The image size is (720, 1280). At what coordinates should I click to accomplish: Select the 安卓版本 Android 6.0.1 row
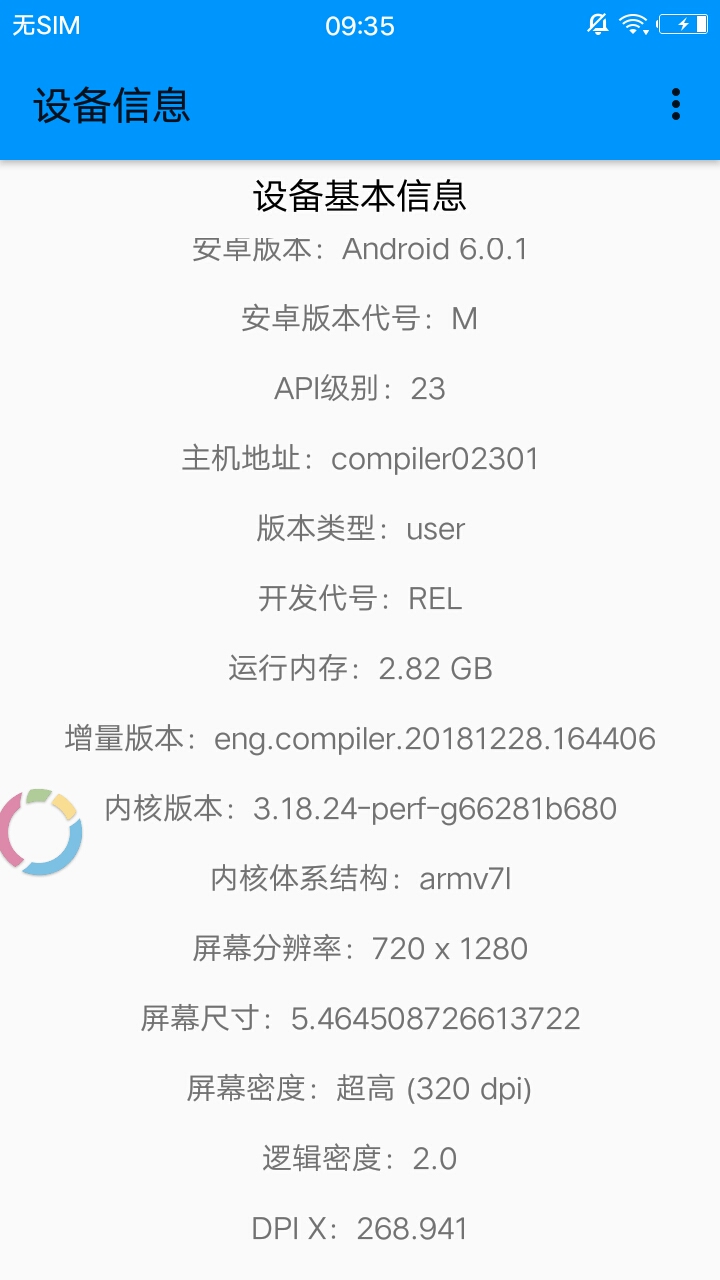click(x=360, y=249)
